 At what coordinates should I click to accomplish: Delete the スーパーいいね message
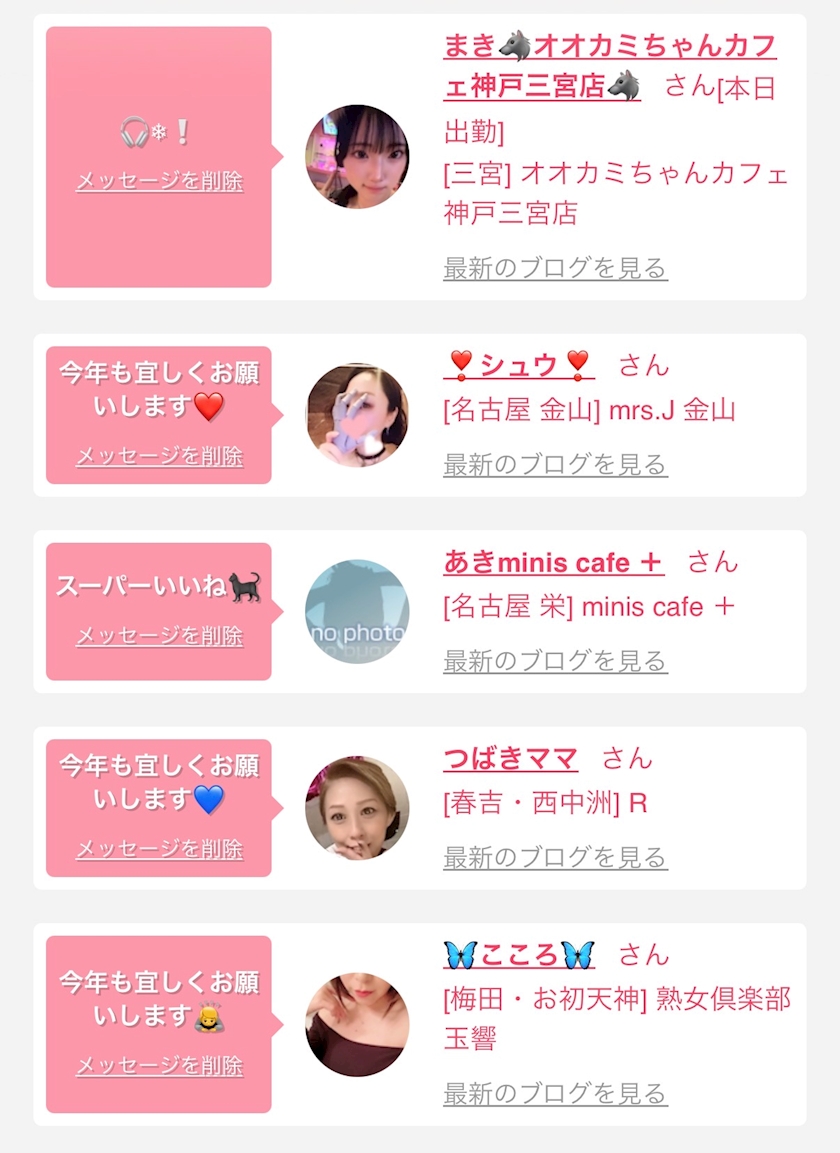(159, 636)
